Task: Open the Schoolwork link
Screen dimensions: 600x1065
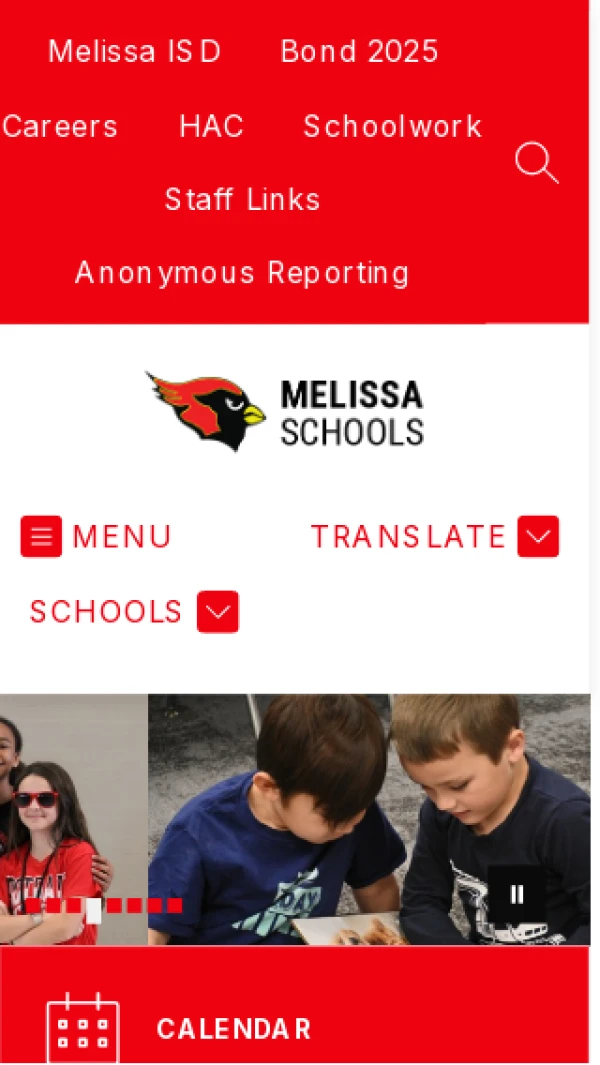Action: coord(392,127)
